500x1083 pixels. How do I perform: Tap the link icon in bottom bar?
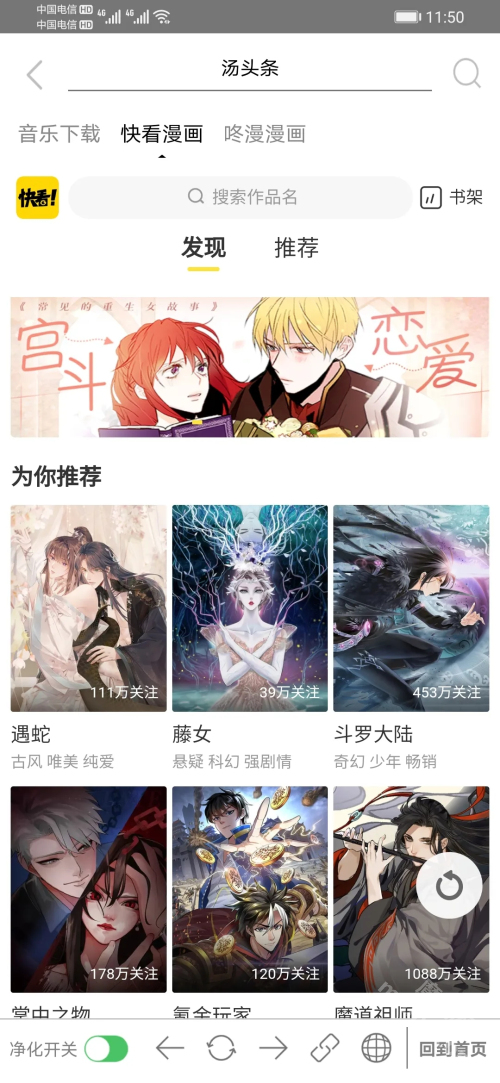(x=325, y=1049)
